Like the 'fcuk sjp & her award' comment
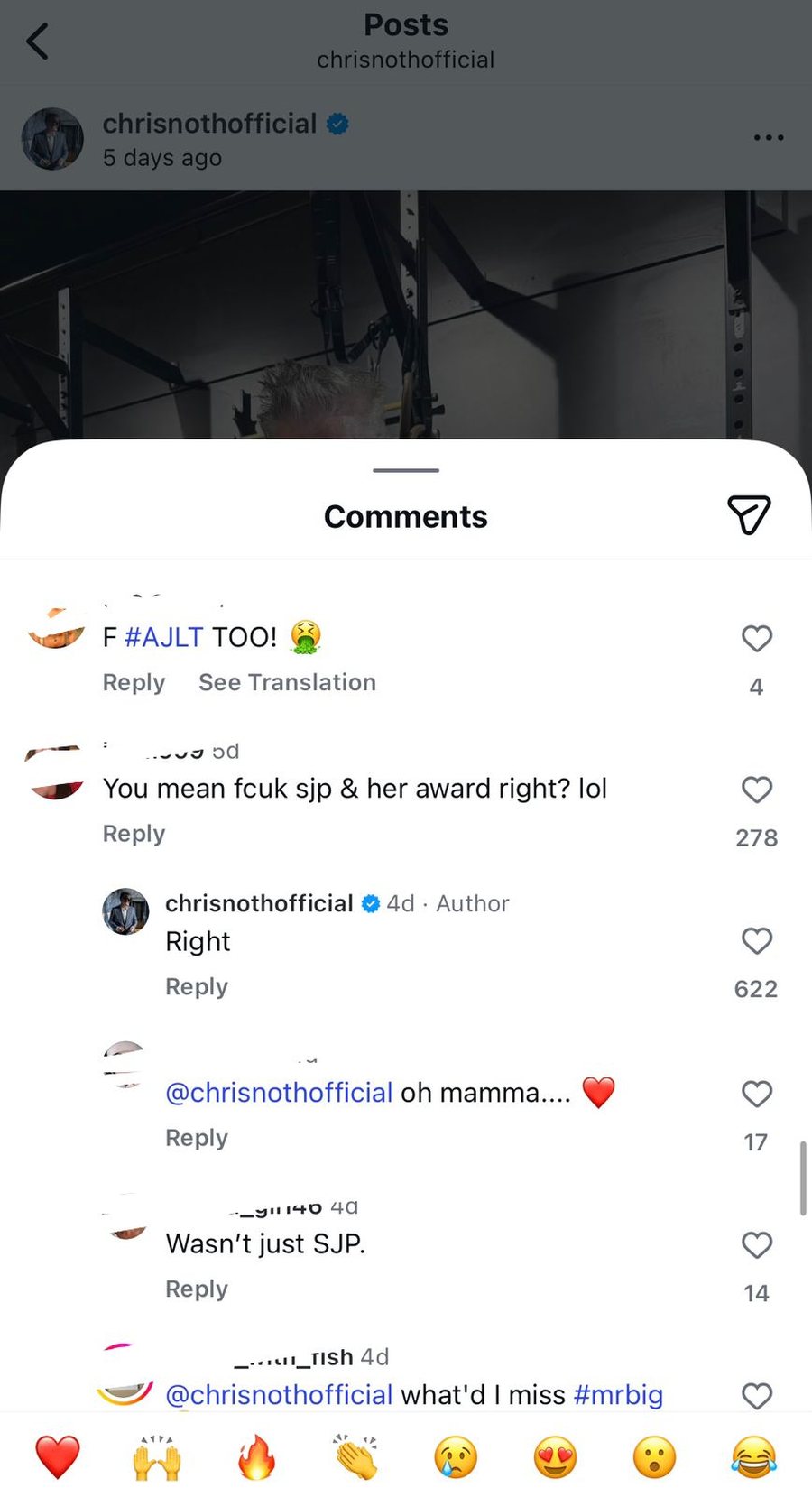The width and height of the screenshot is (812, 1497). pyautogui.click(x=756, y=790)
